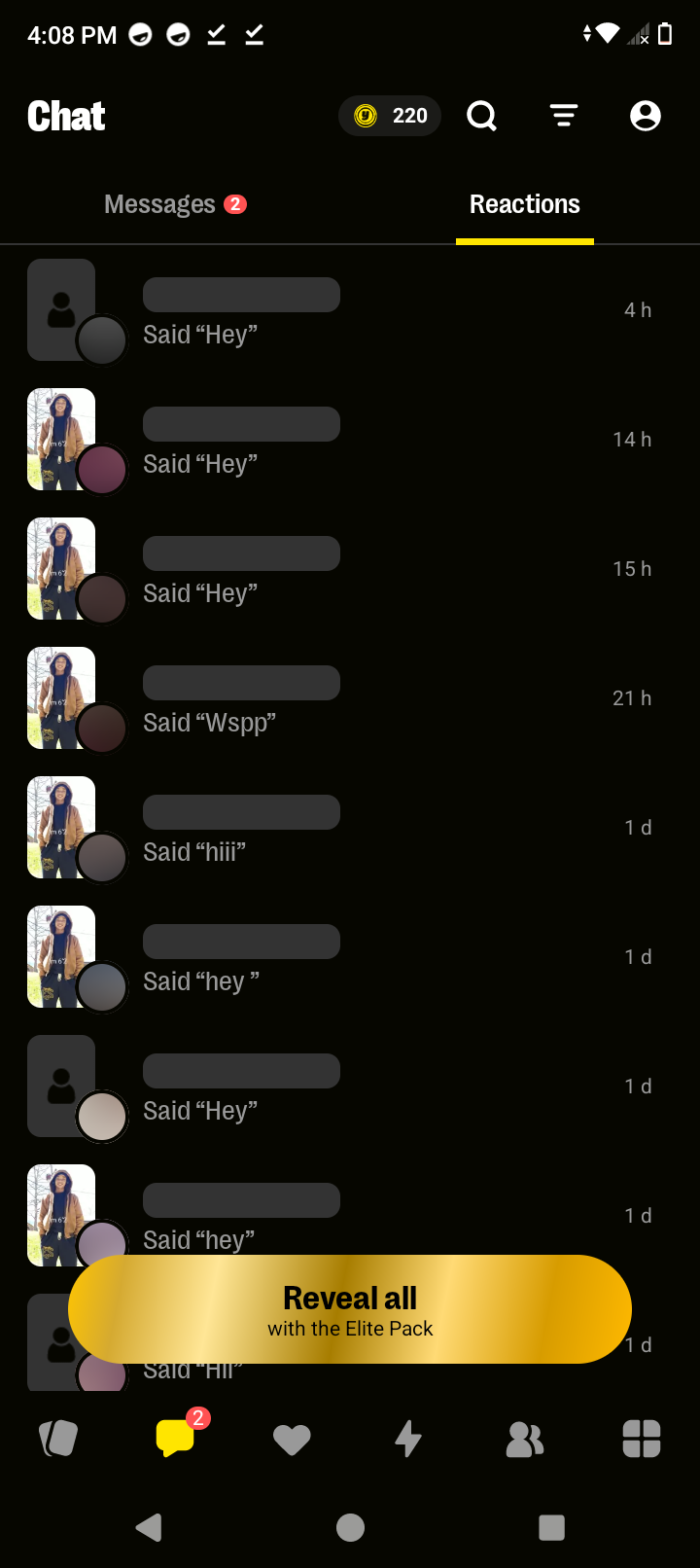The width and height of the screenshot is (700, 1568).
Task: Open the chat filter icon
Action: (x=564, y=115)
